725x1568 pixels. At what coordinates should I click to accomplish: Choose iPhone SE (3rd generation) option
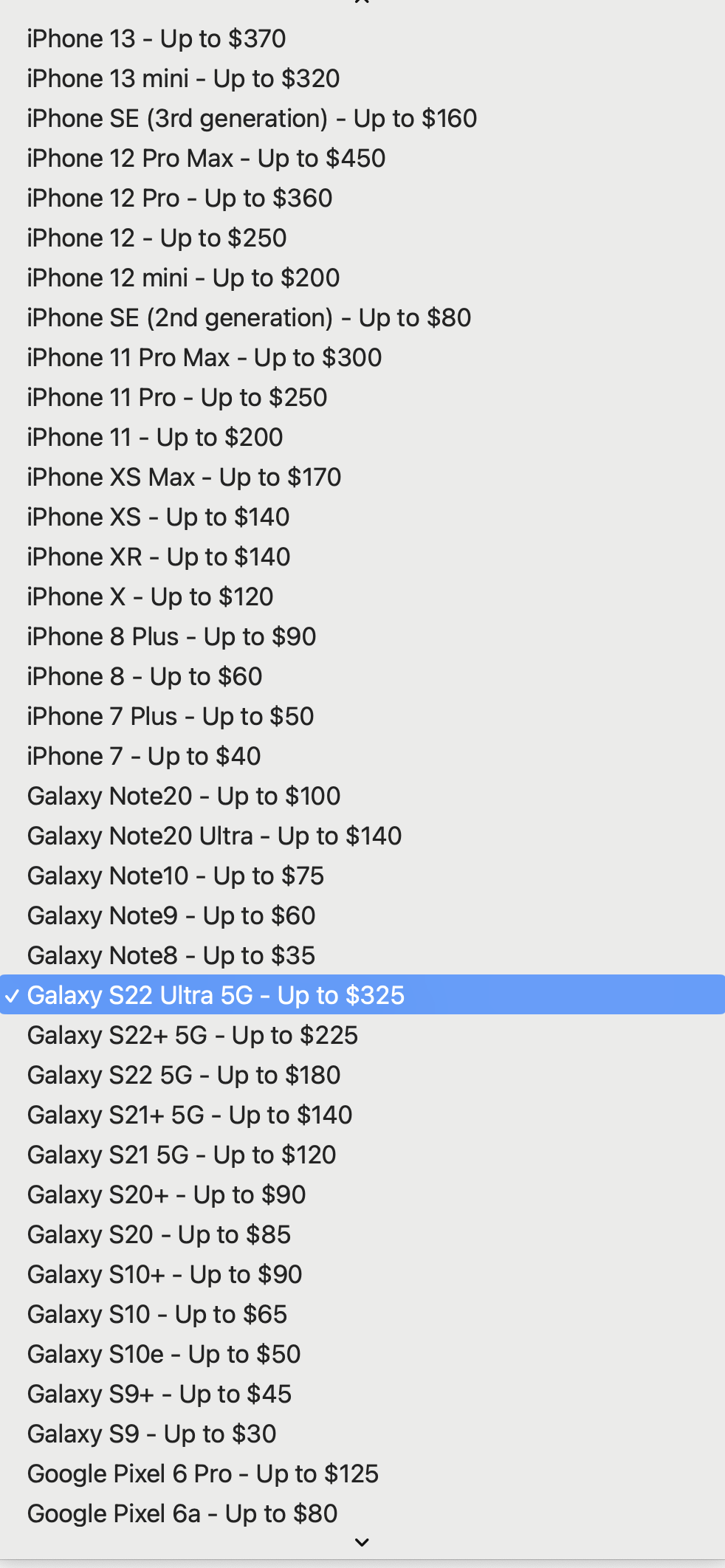(362, 118)
